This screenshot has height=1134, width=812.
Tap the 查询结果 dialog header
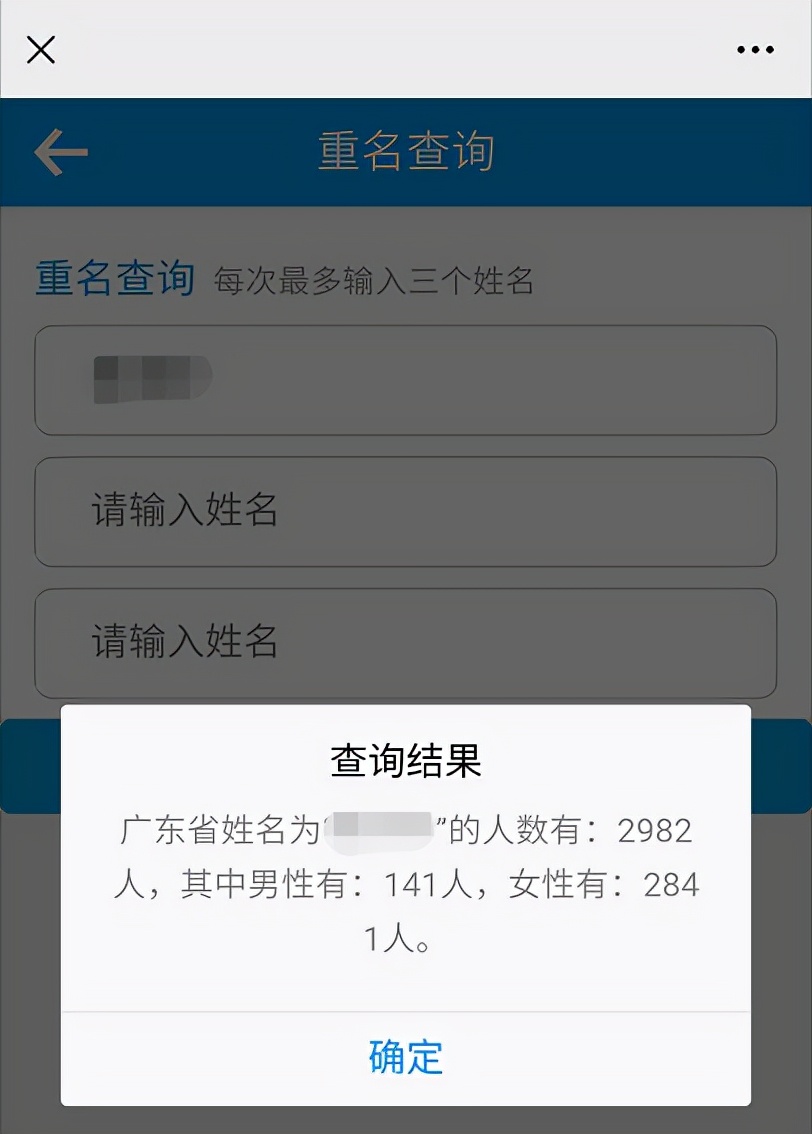(x=404, y=760)
